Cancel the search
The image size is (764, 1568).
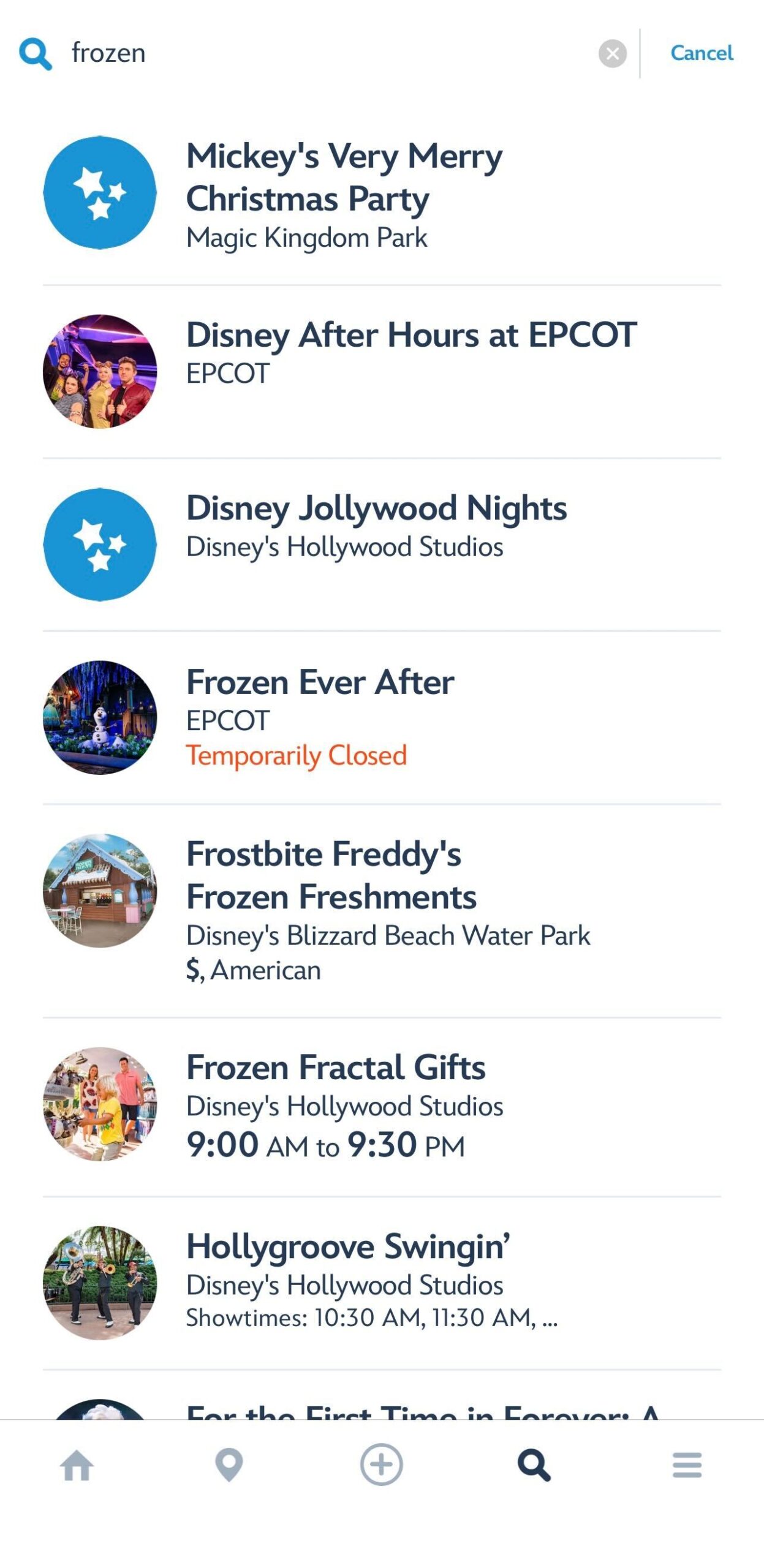click(x=702, y=53)
